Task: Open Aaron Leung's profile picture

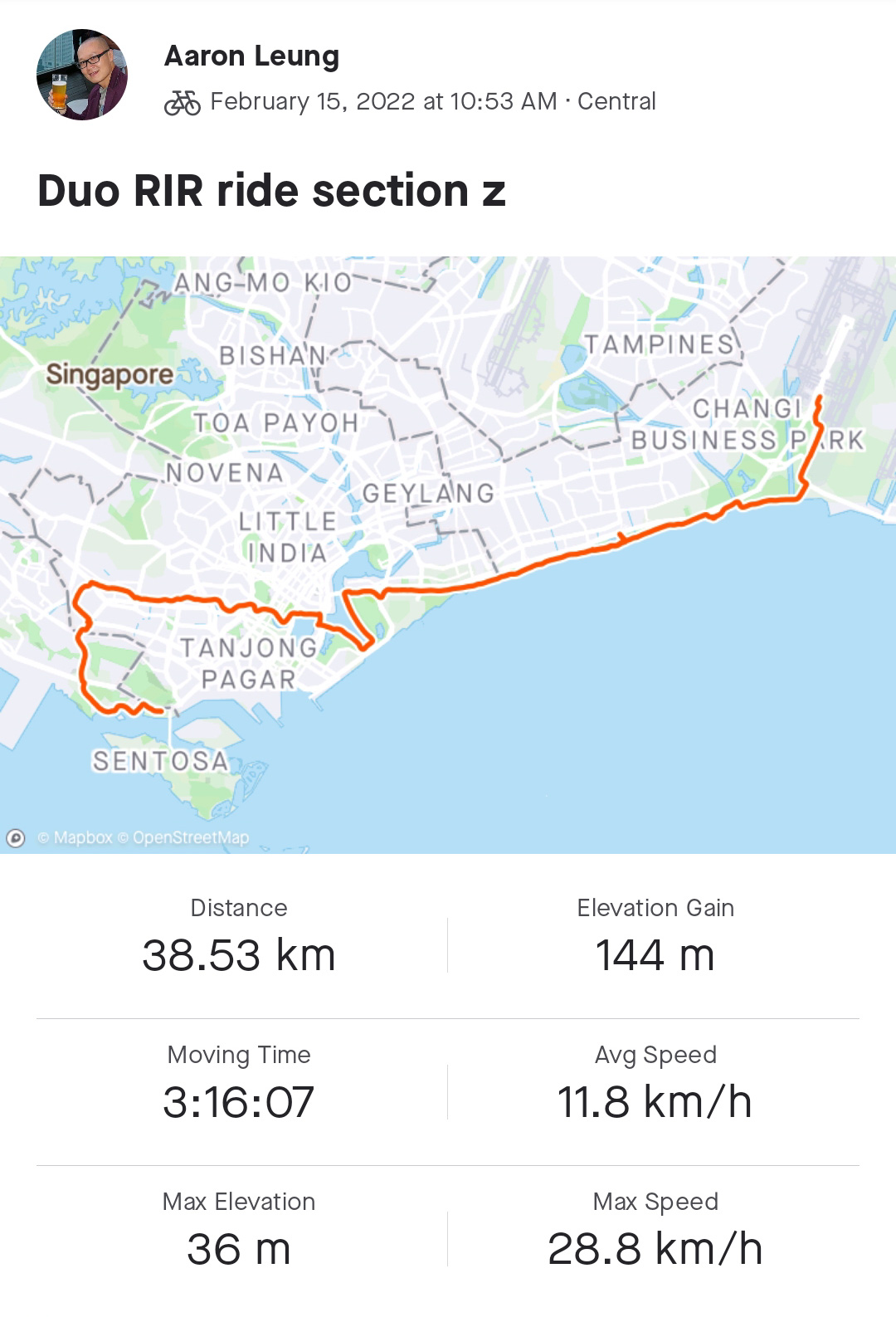Action: point(82,75)
